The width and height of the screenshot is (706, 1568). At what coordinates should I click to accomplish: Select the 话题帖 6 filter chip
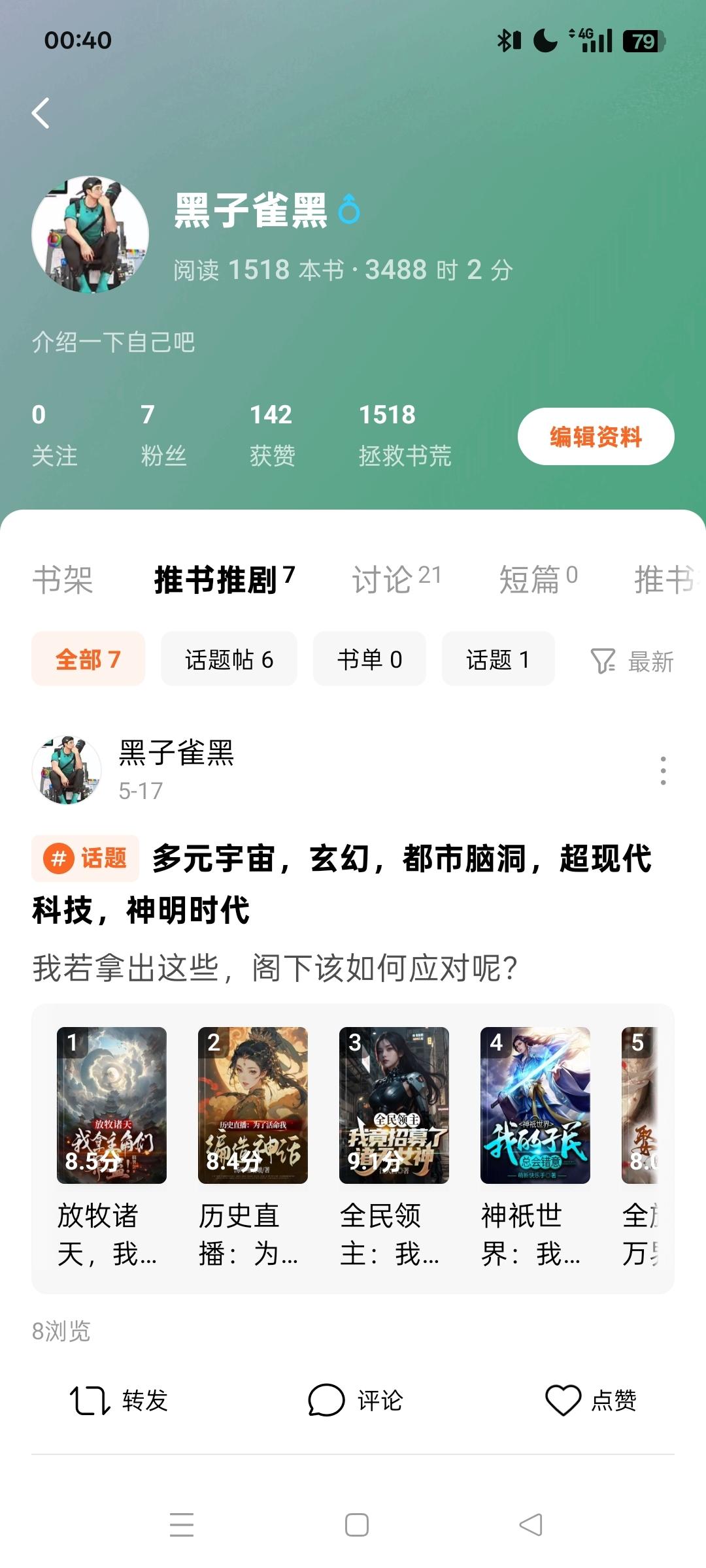(229, 659)
